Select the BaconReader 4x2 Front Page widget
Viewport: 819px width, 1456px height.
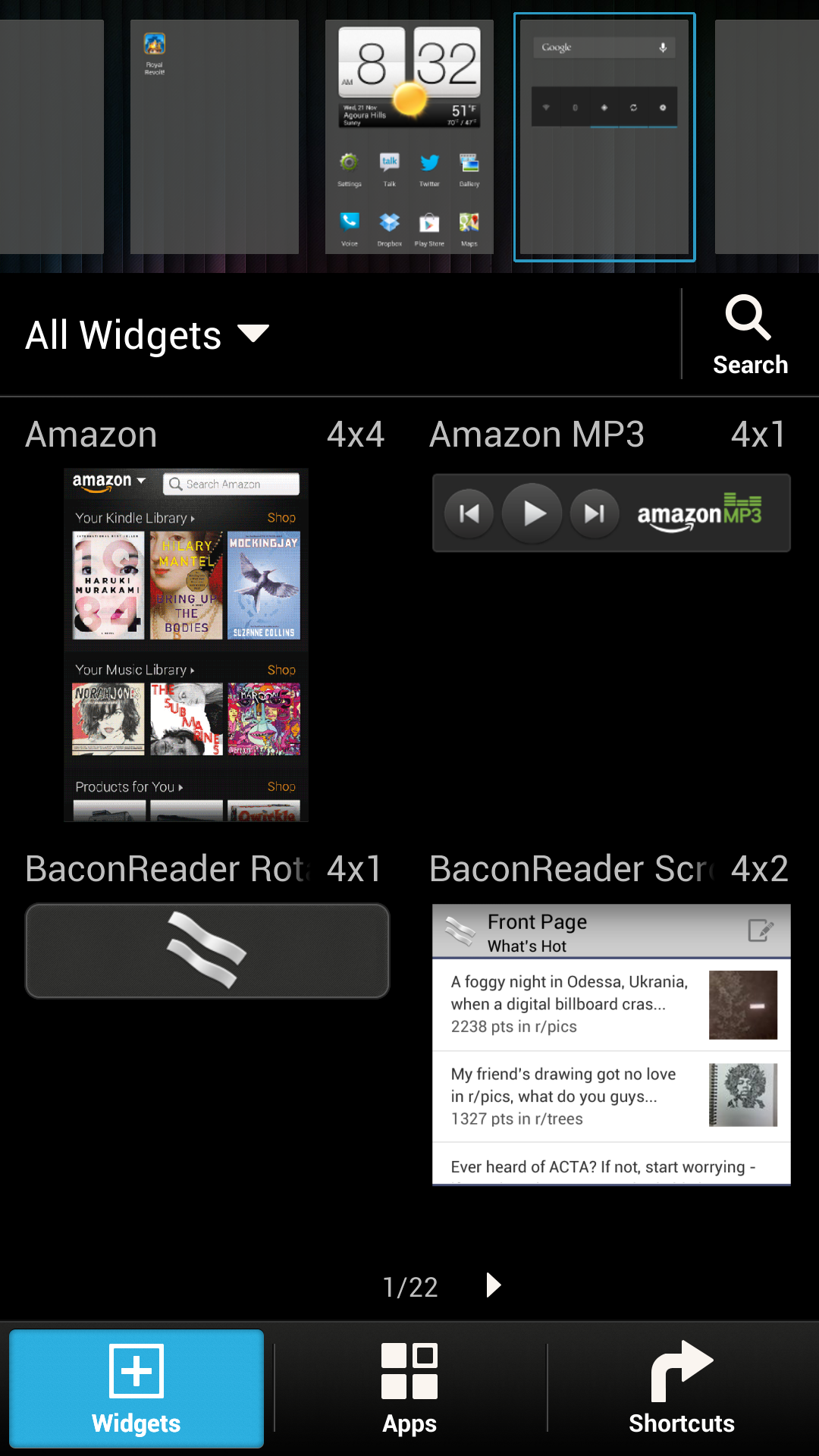[x=611, y=1043]
